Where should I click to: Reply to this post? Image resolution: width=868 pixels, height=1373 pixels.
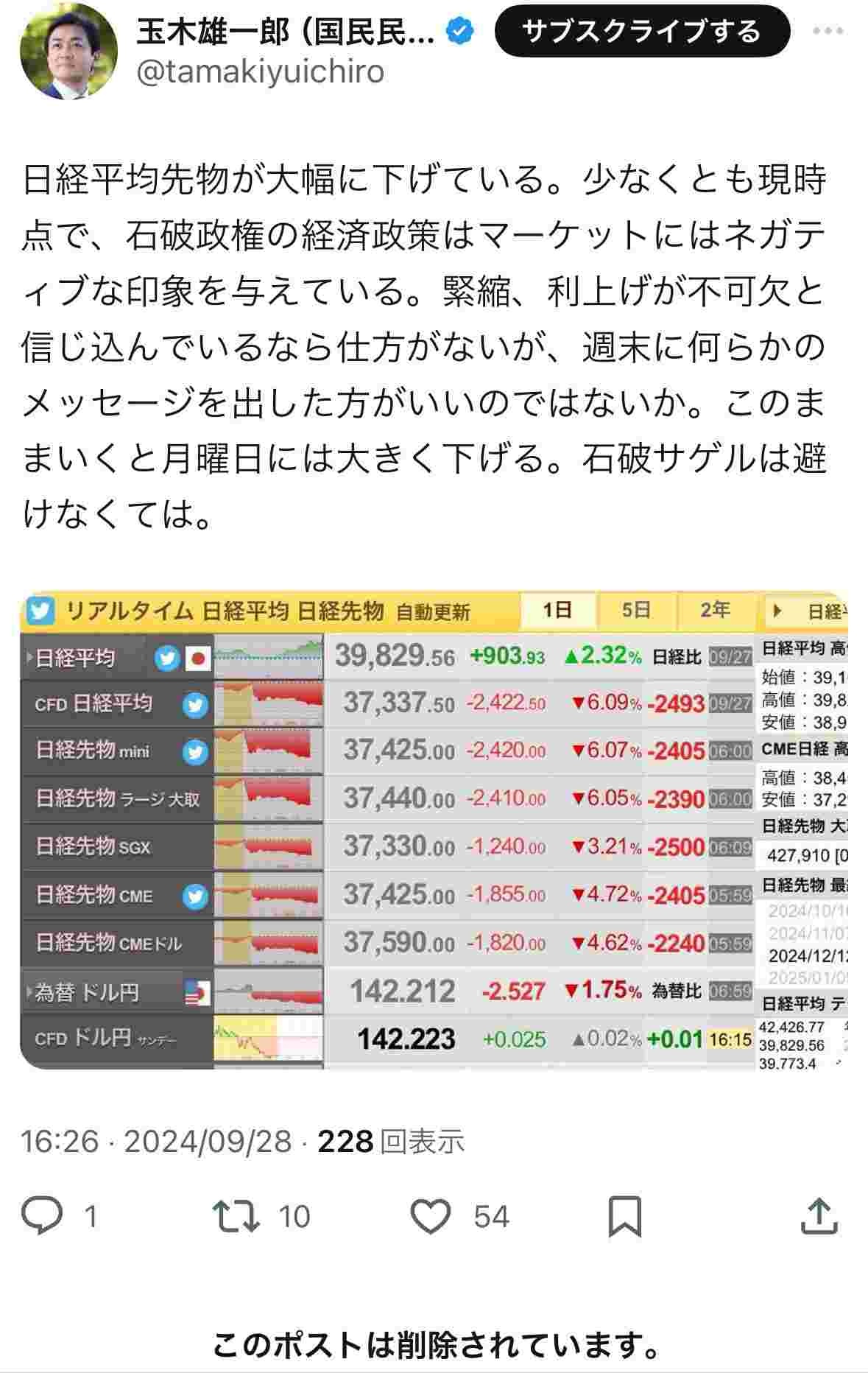(x=42, y=1216)
